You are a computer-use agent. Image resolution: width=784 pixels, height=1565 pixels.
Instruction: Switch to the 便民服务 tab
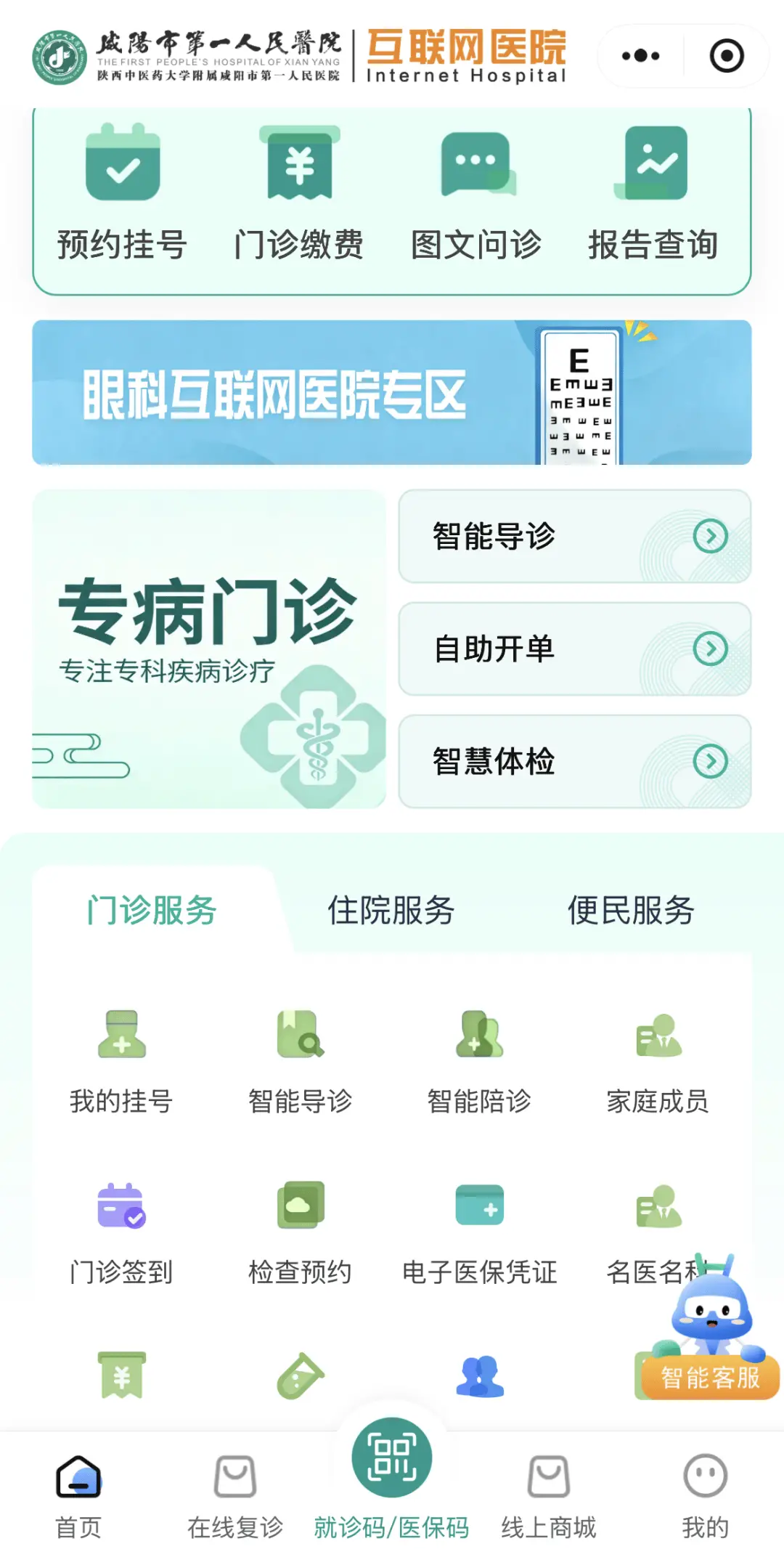(x=631, y=910)
